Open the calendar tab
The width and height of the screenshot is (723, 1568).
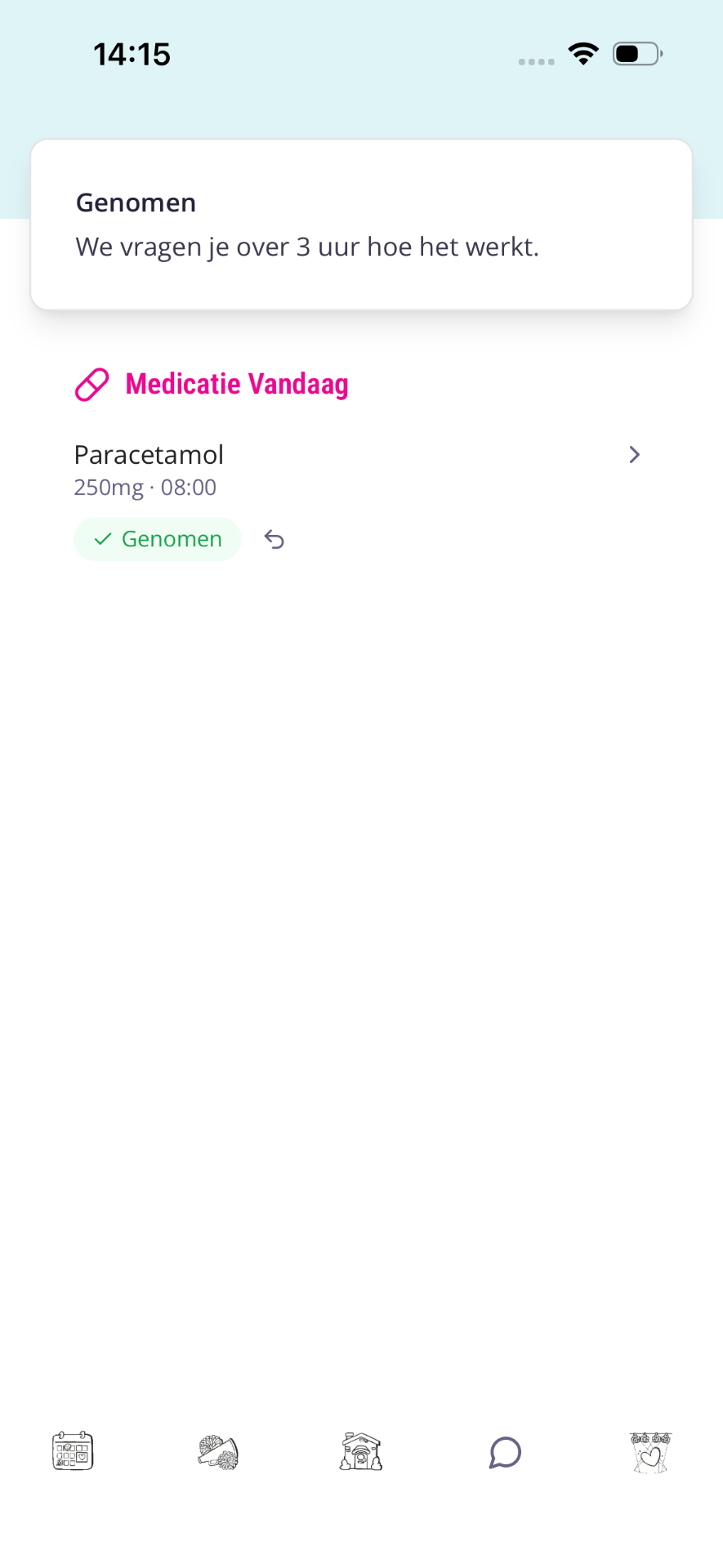[73, 1452]
